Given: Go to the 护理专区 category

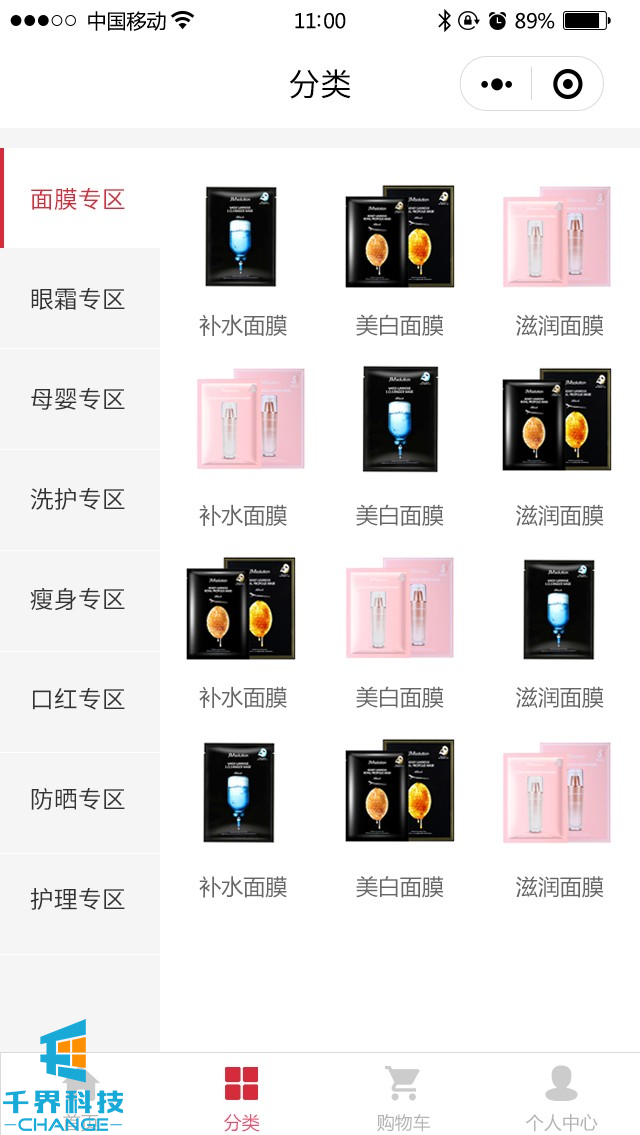Looking at the screenshot, I should (x=78, y=899).
